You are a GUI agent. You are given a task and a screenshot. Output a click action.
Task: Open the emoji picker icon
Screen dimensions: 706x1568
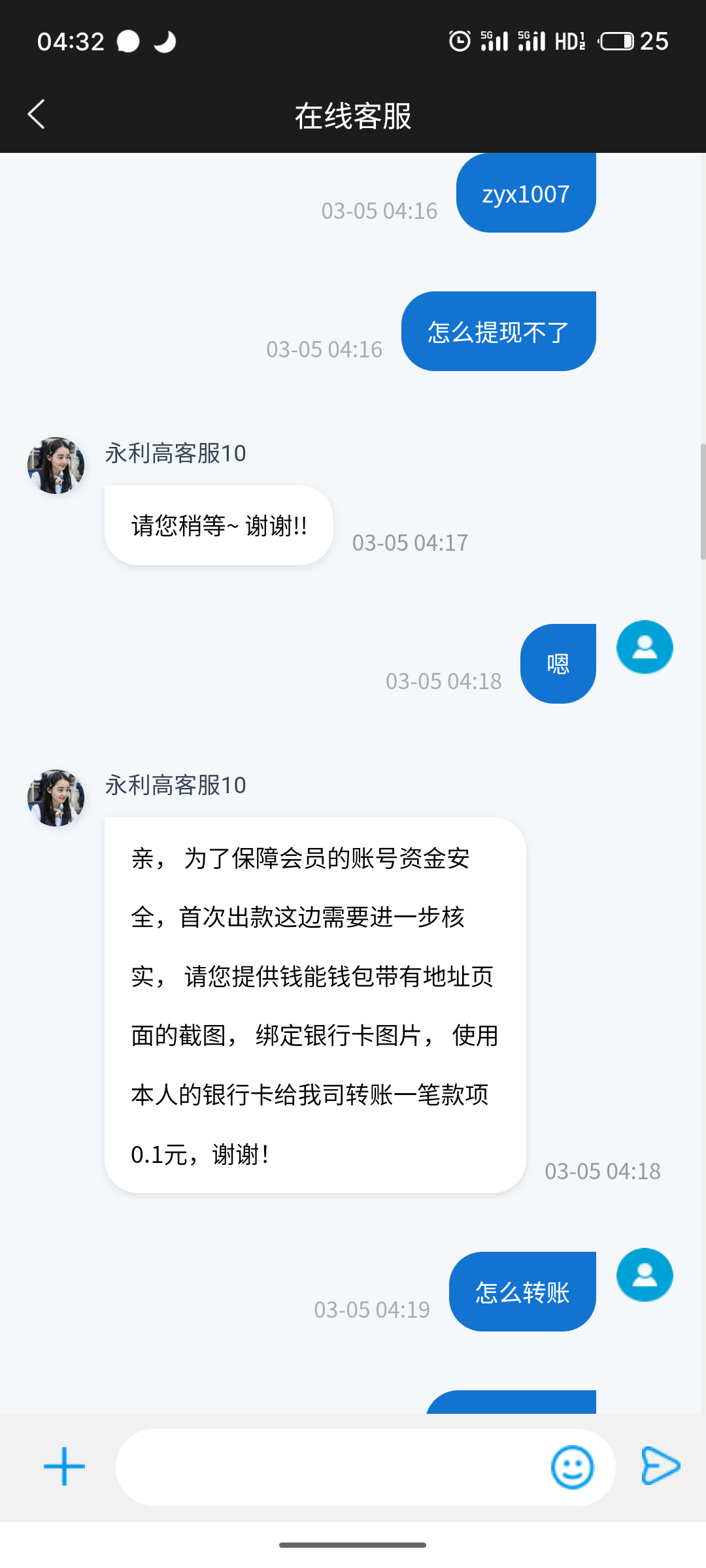click(x=571, y=1465)
